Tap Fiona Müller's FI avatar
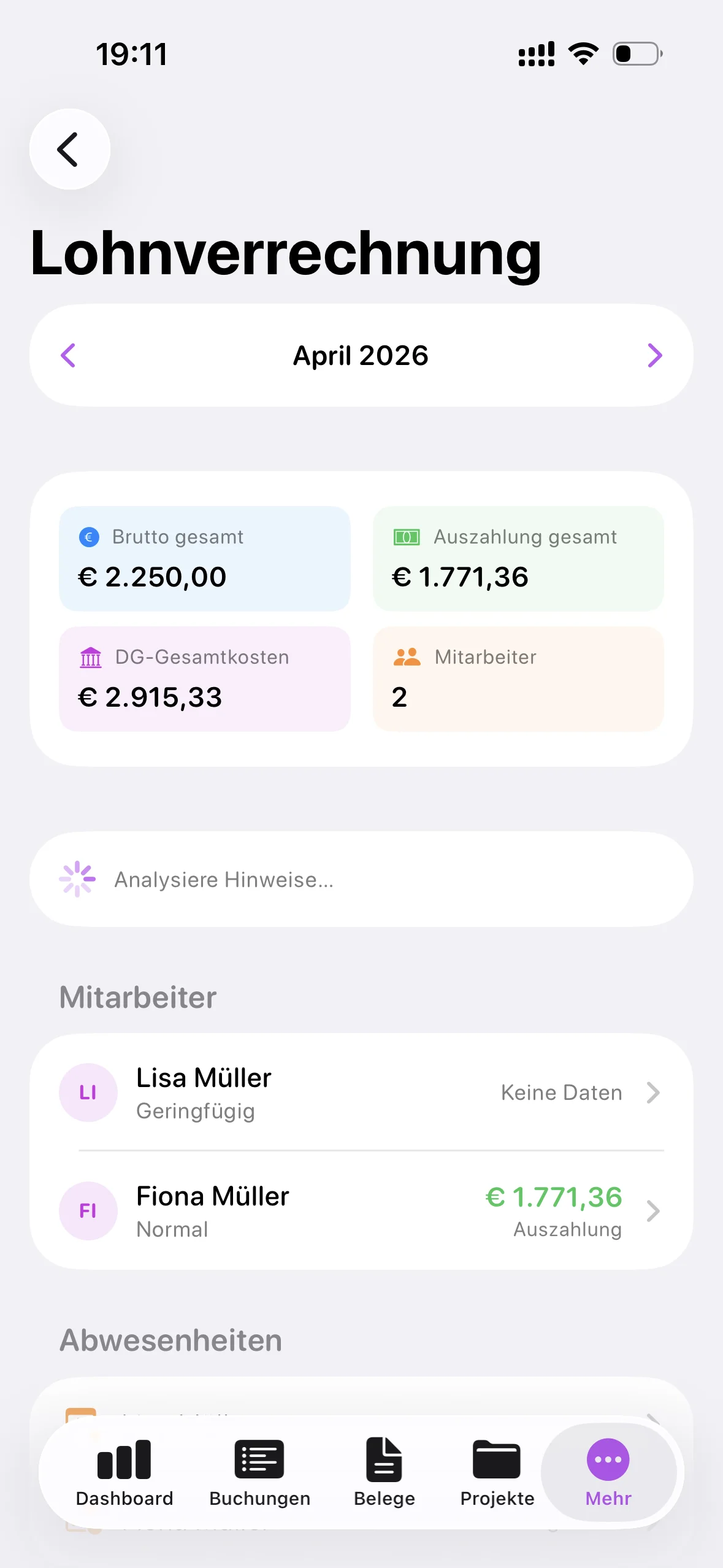This screenshot has width=723, height=1568. pos(88,1210)
